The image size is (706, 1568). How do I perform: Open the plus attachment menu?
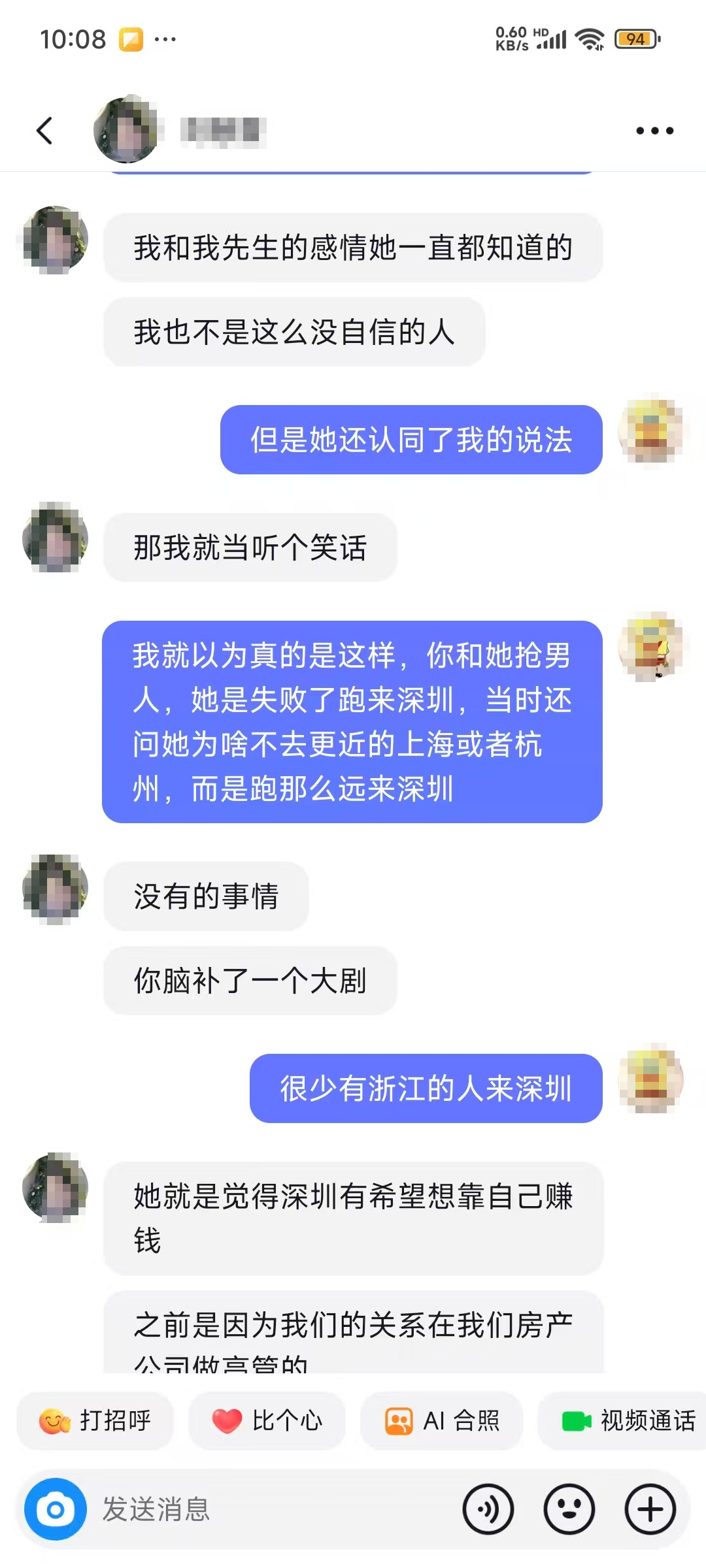point(650,1509)
